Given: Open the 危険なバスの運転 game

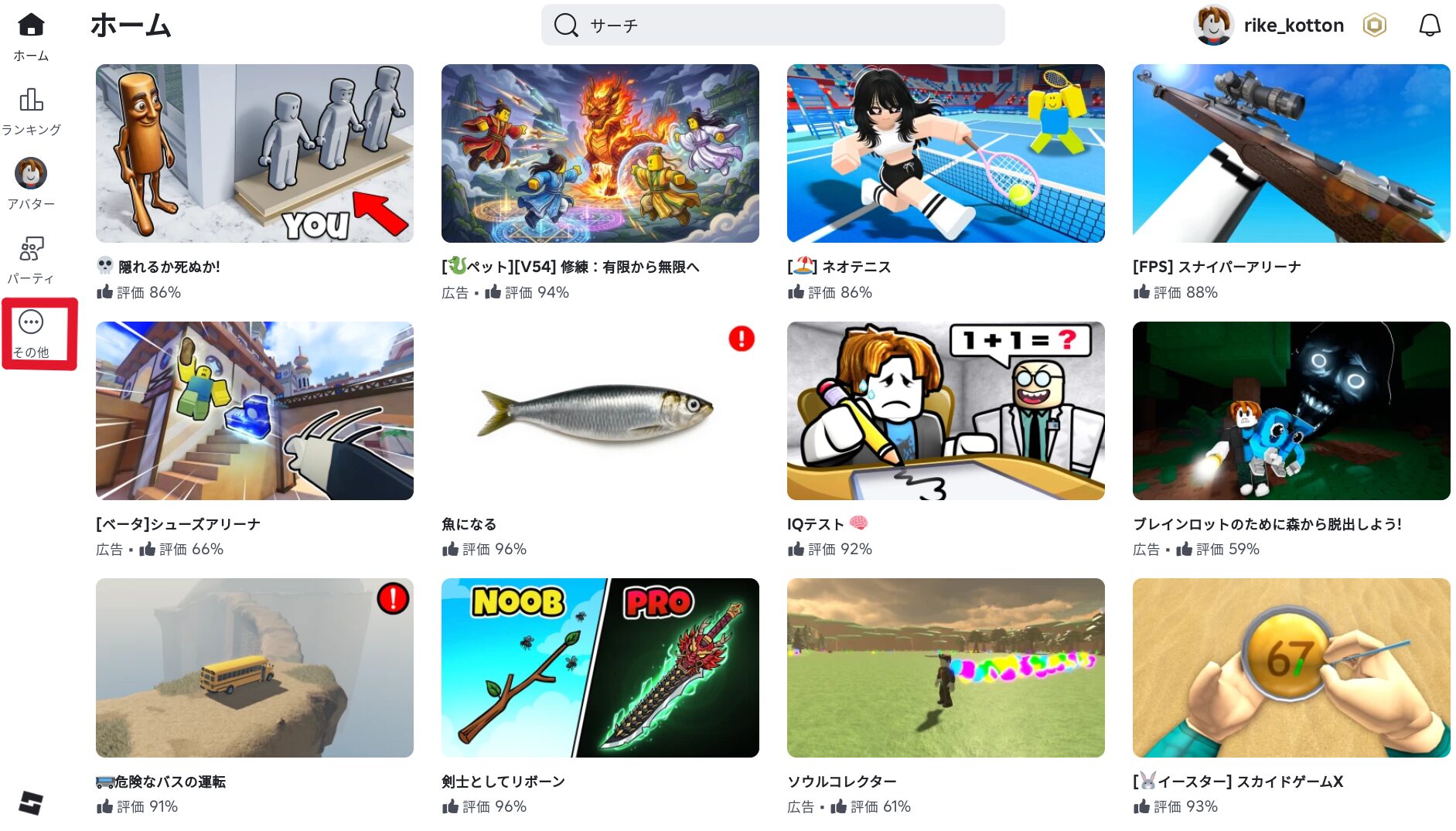Looking at the screenshot, I should [x=254, y=668].
